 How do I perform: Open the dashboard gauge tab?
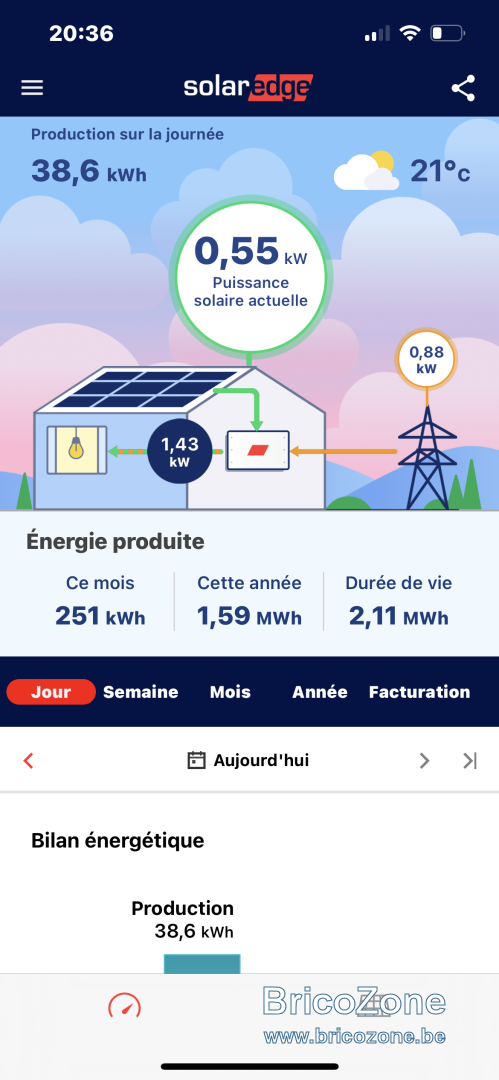pos(125,1006)
